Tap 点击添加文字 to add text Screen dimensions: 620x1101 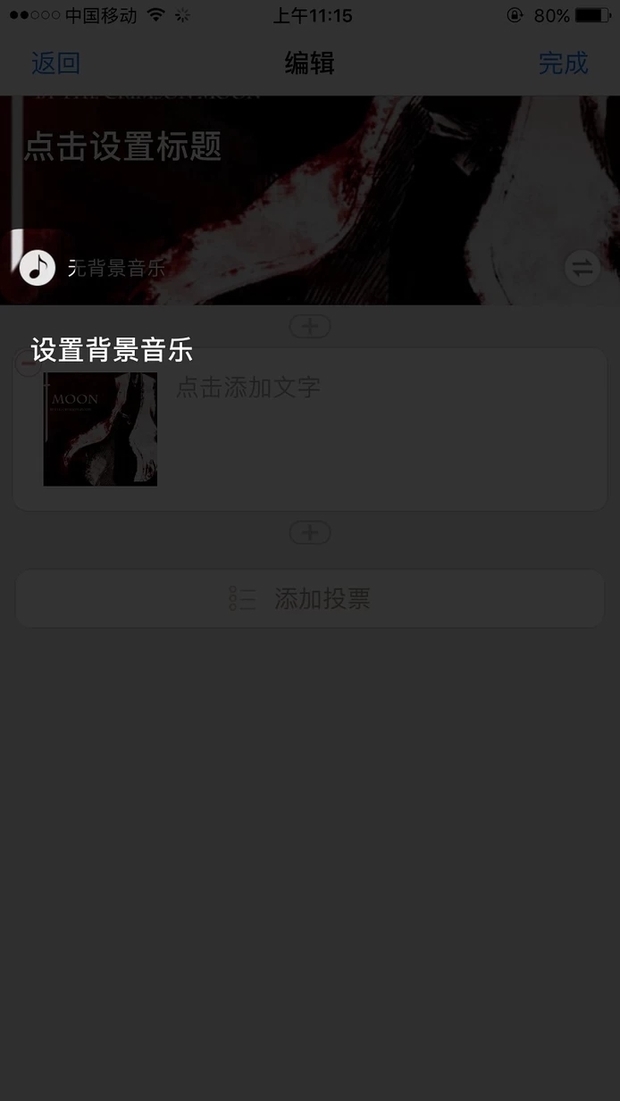pyautogui.click(x=248, y=387)
